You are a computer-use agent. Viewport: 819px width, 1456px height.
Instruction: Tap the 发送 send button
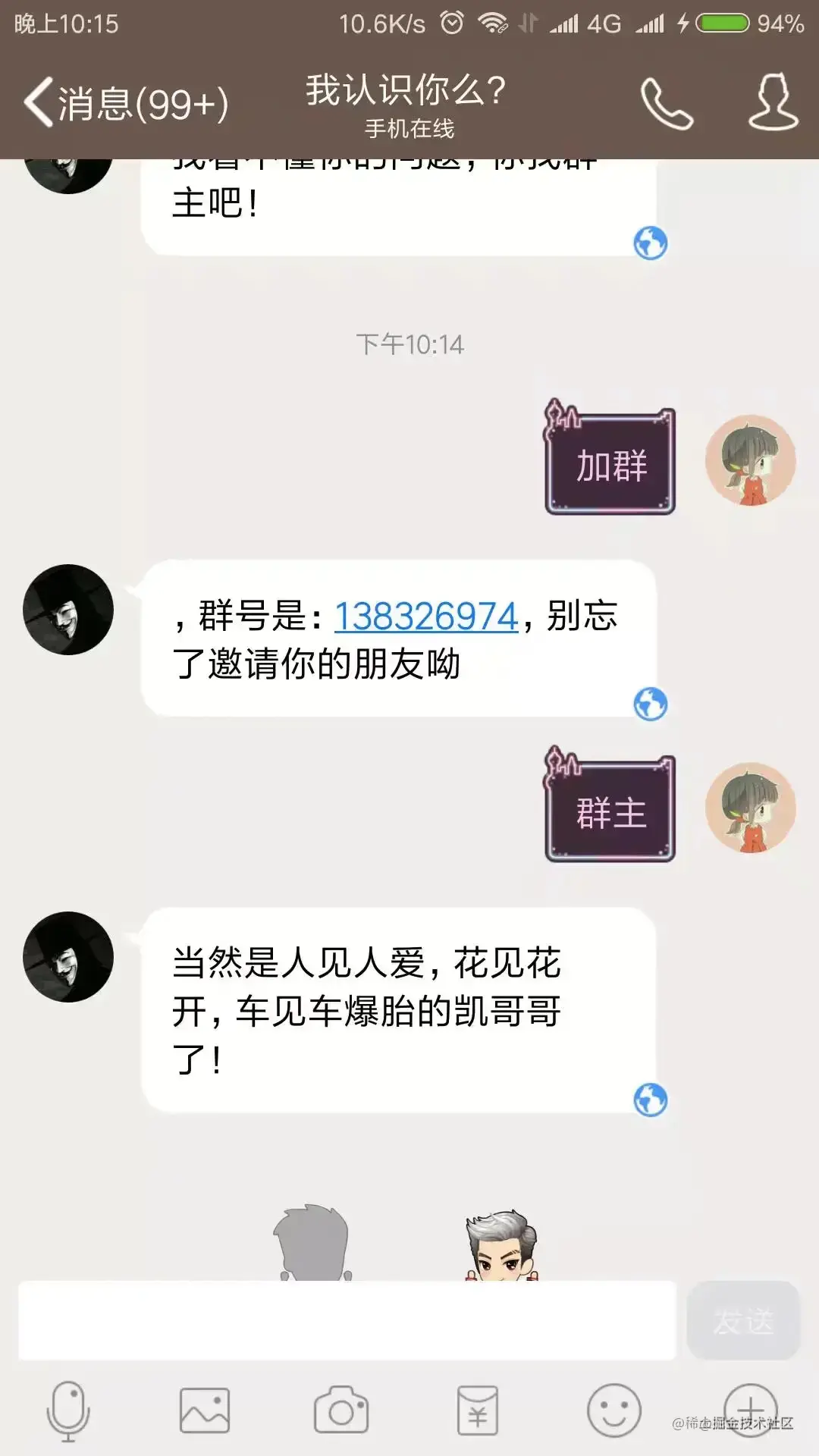pos(743,1320)
